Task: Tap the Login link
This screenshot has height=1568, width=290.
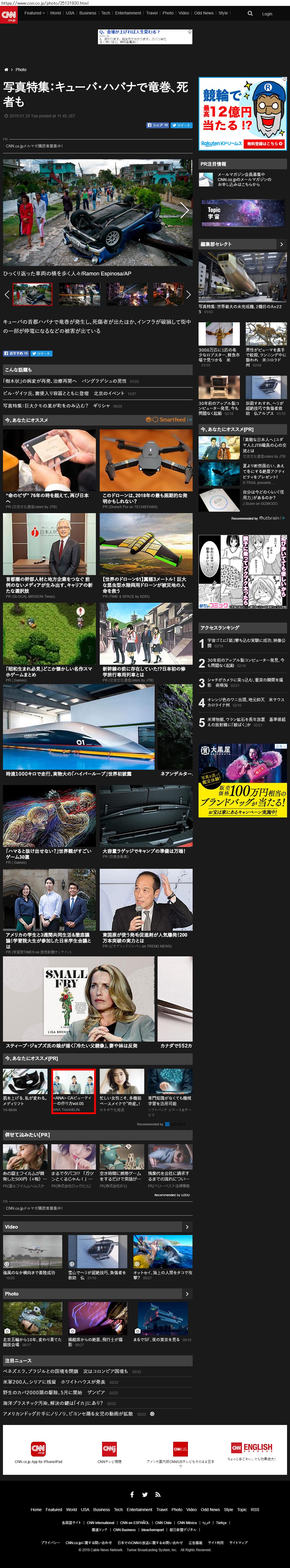Action: [x=267, y=13]
